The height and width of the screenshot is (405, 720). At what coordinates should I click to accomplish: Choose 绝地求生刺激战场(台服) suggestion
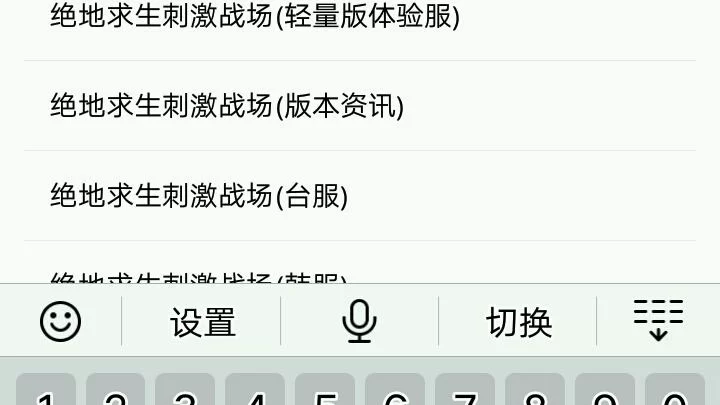pyautogui.click(x=199, y=195)
